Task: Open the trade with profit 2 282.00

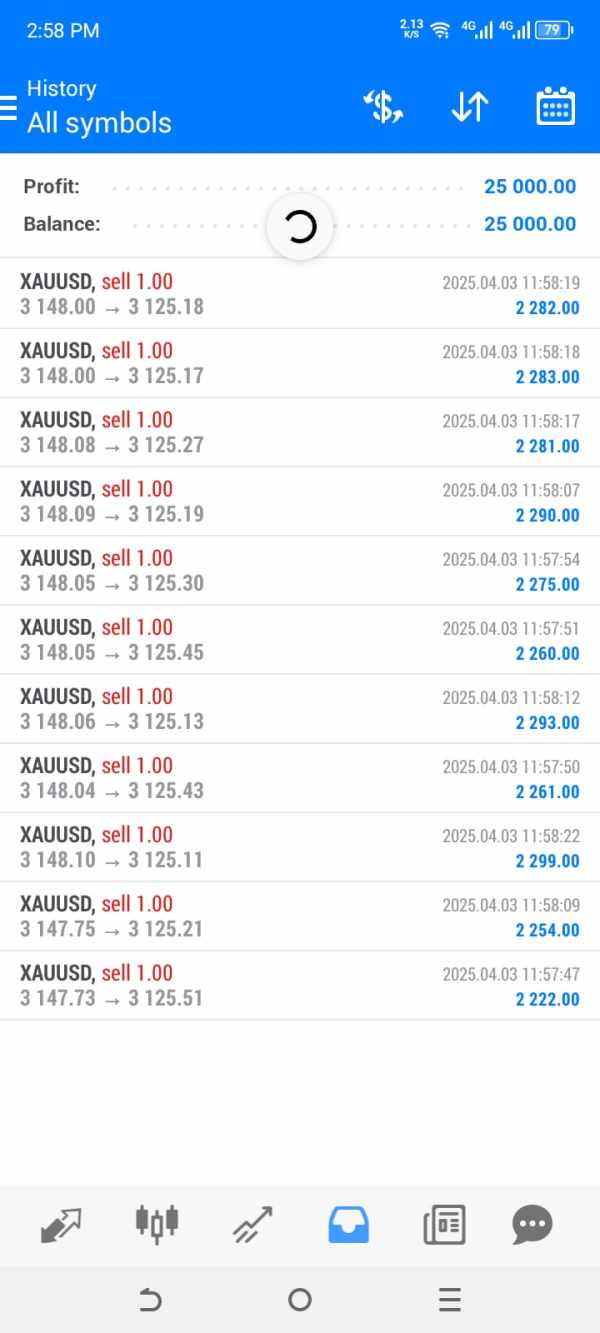Action: (300, 294)
